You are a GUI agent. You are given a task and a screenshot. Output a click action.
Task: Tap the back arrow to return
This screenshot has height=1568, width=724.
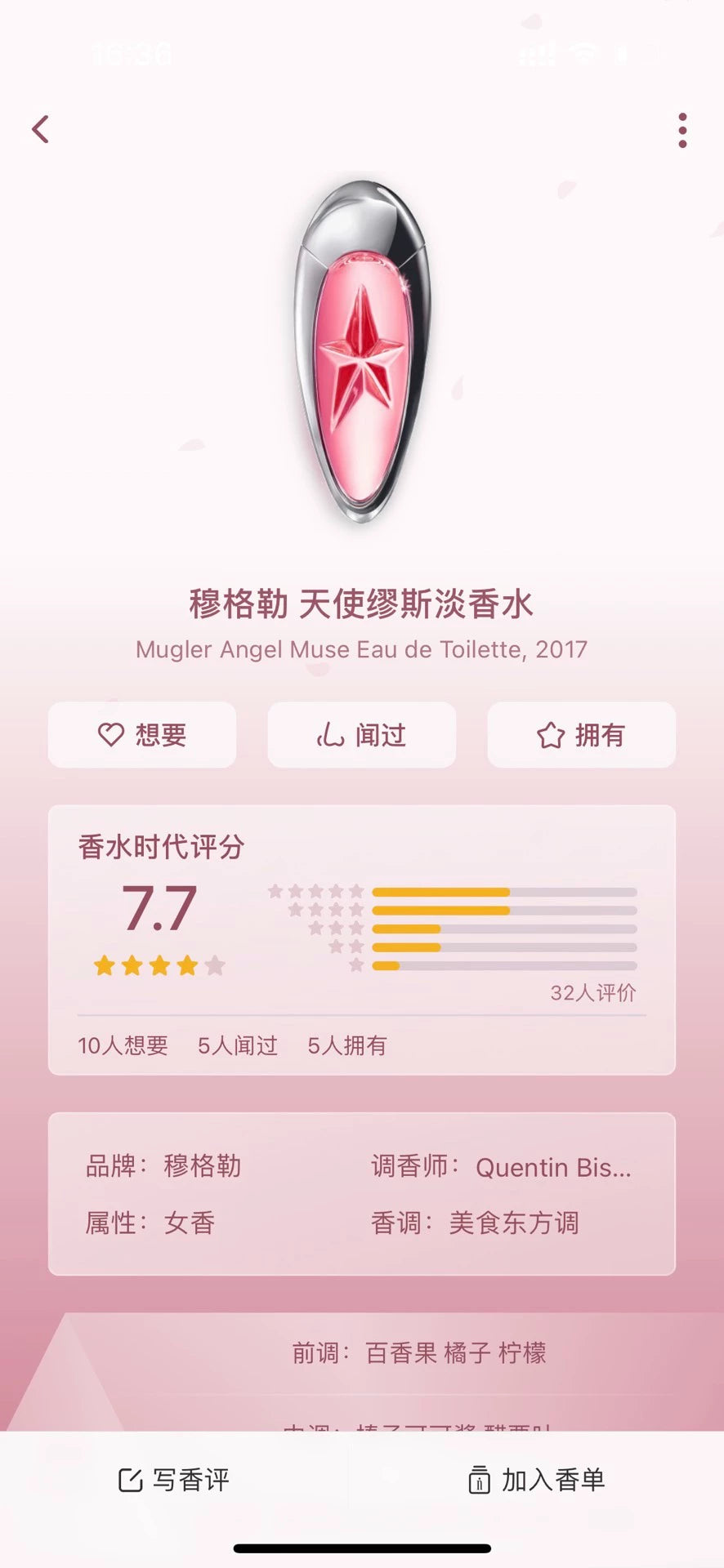click(41, 129)
